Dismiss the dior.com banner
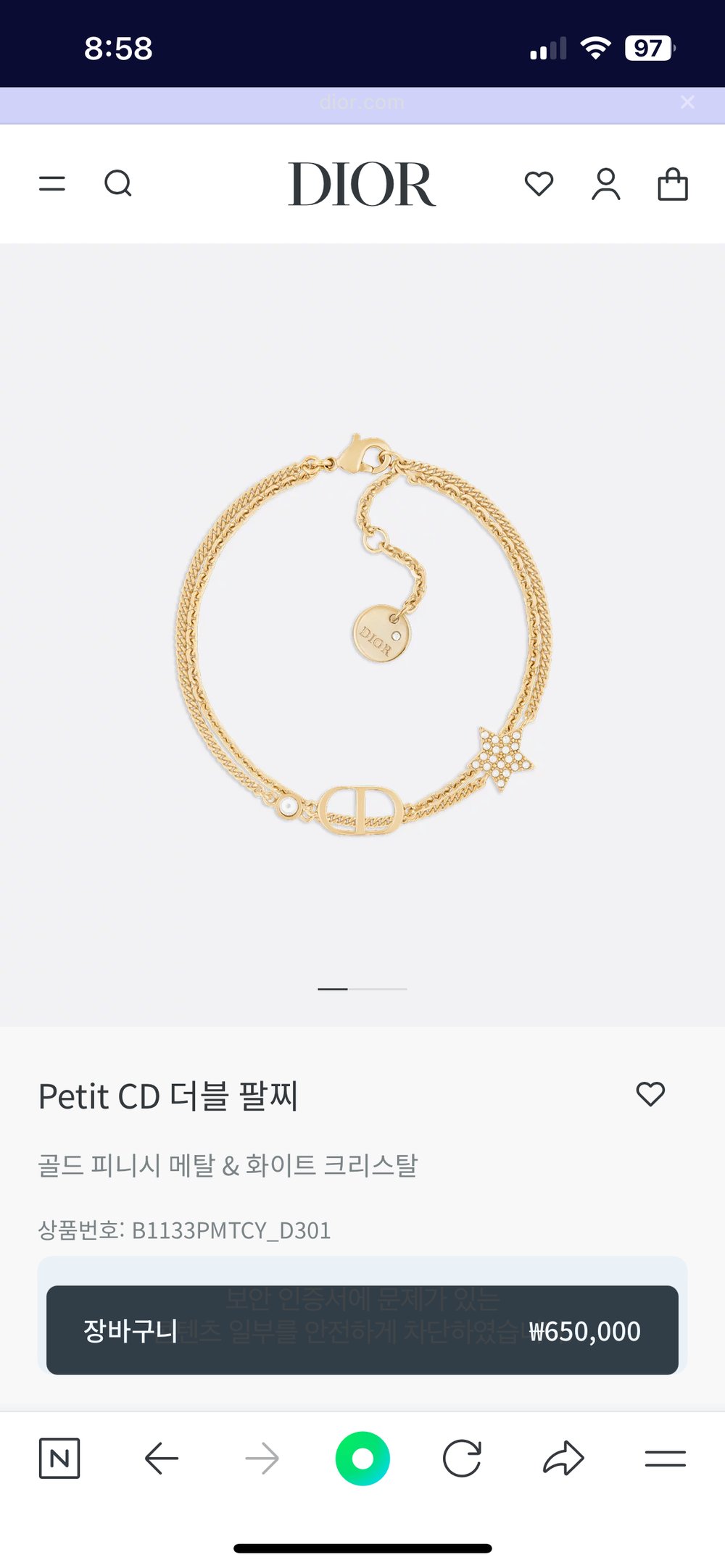725x1568 pixels. [x=687, y=103]
